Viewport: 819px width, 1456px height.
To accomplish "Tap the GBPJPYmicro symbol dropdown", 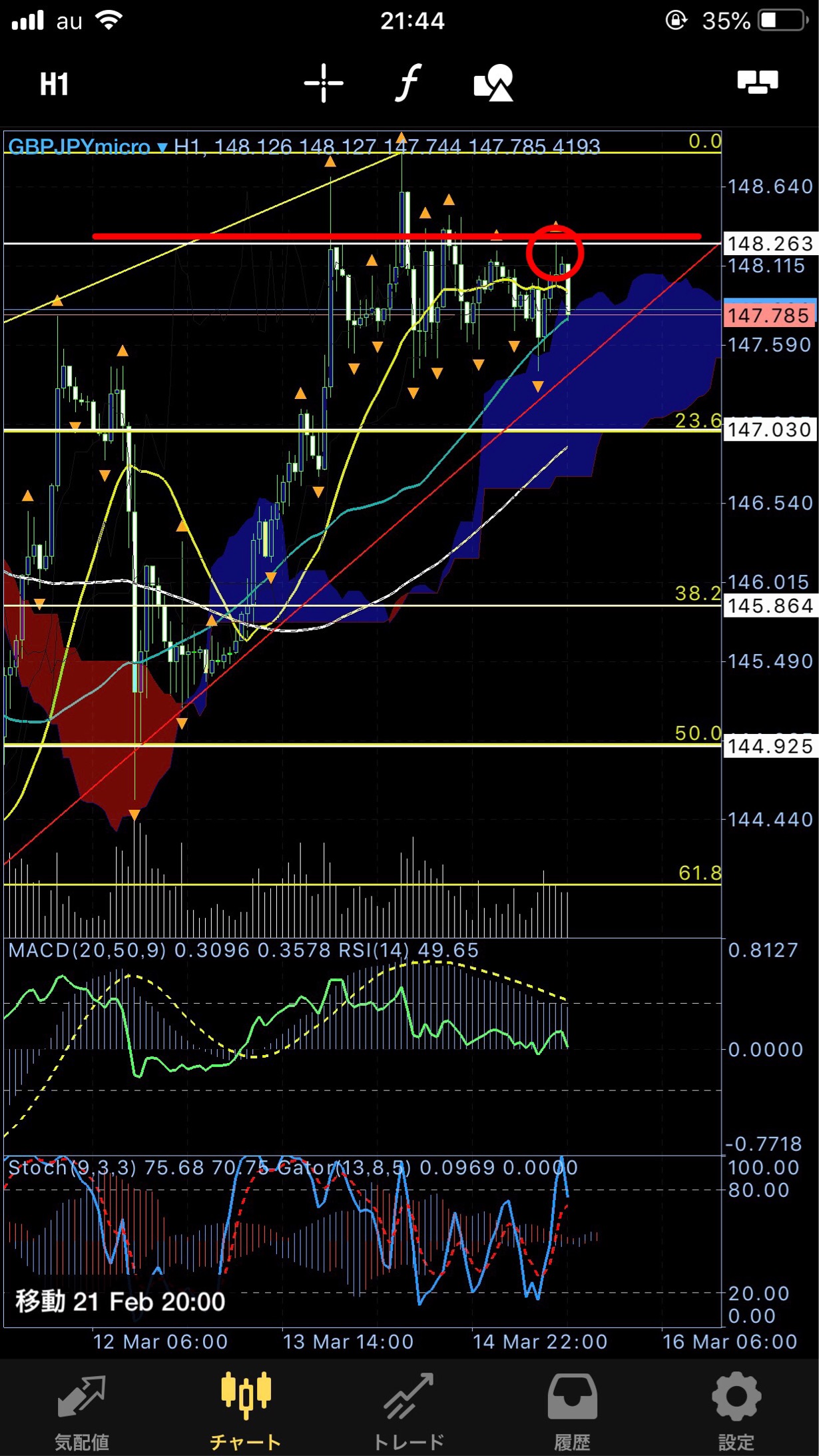I will click(87, 146).
